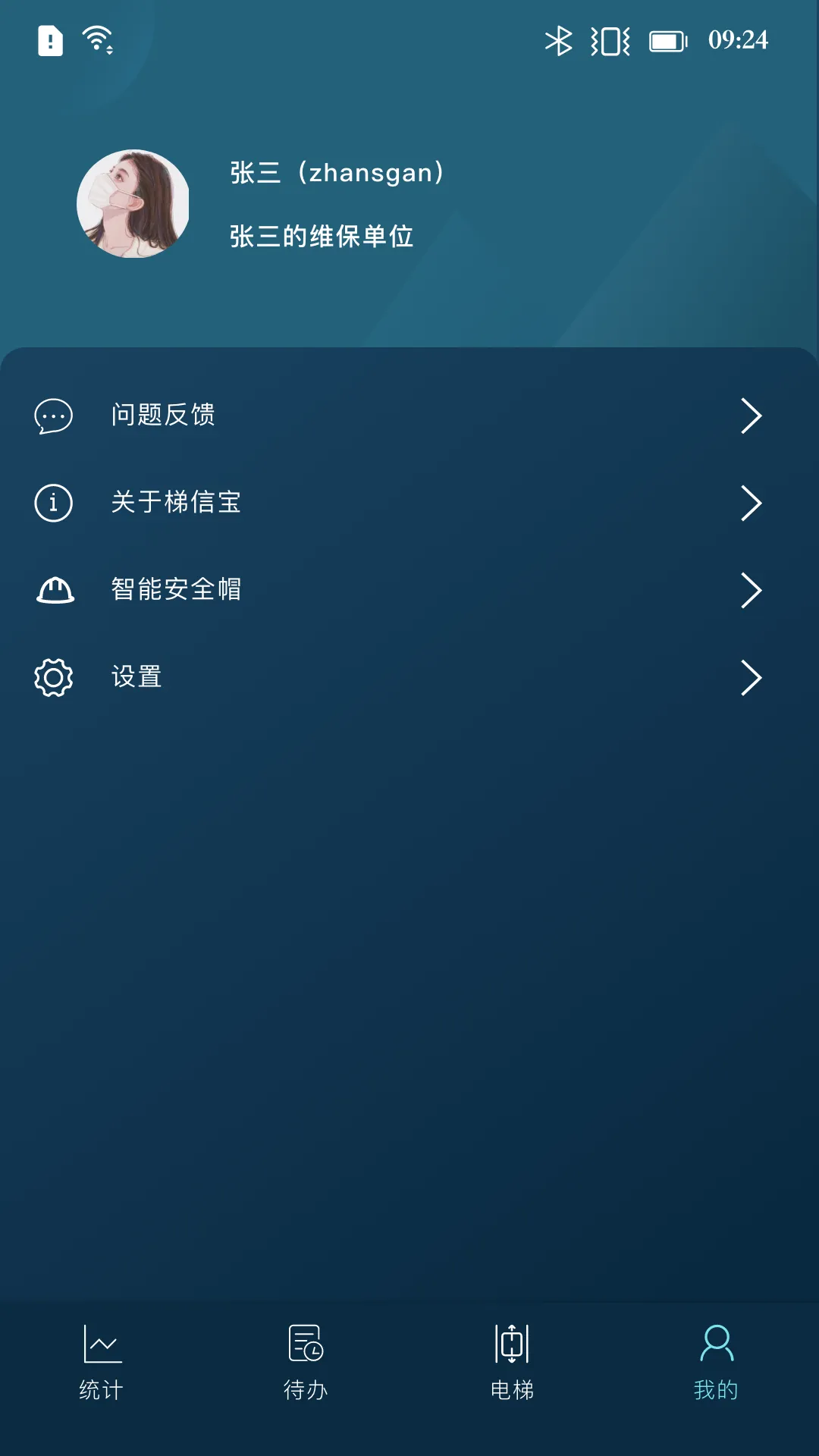Expand the 智能安全帽 row chevron

(x=752, y=589)
